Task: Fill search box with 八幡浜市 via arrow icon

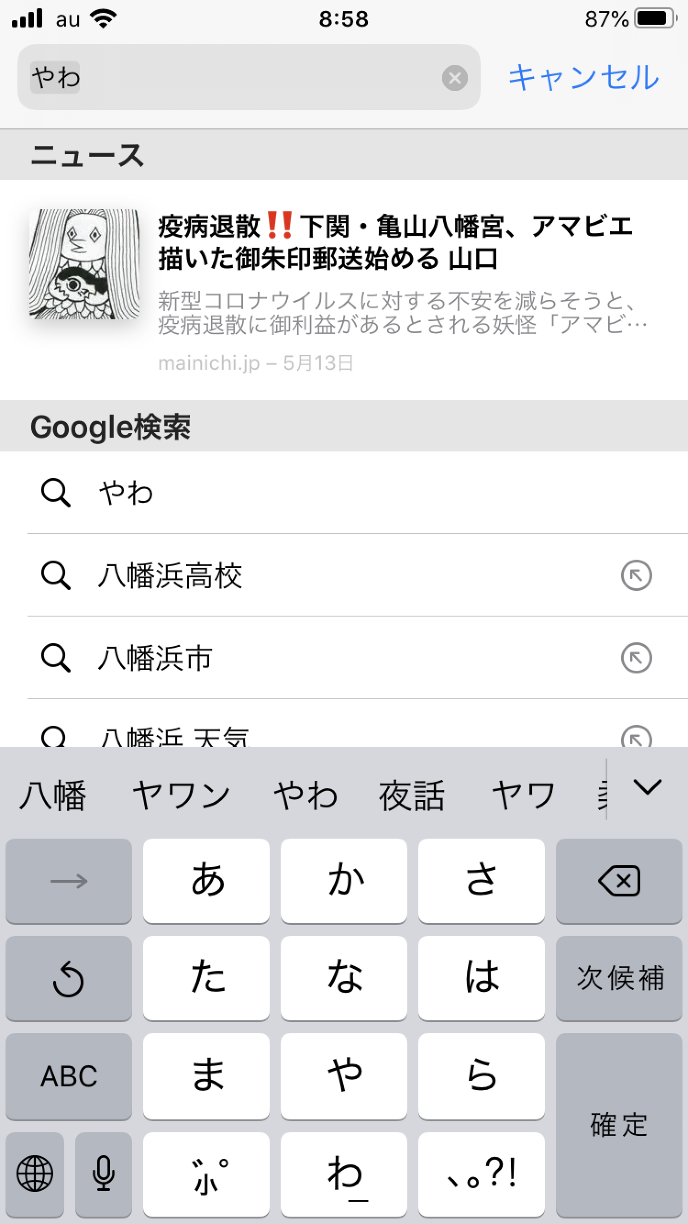Action: click(x=636, y=658)
